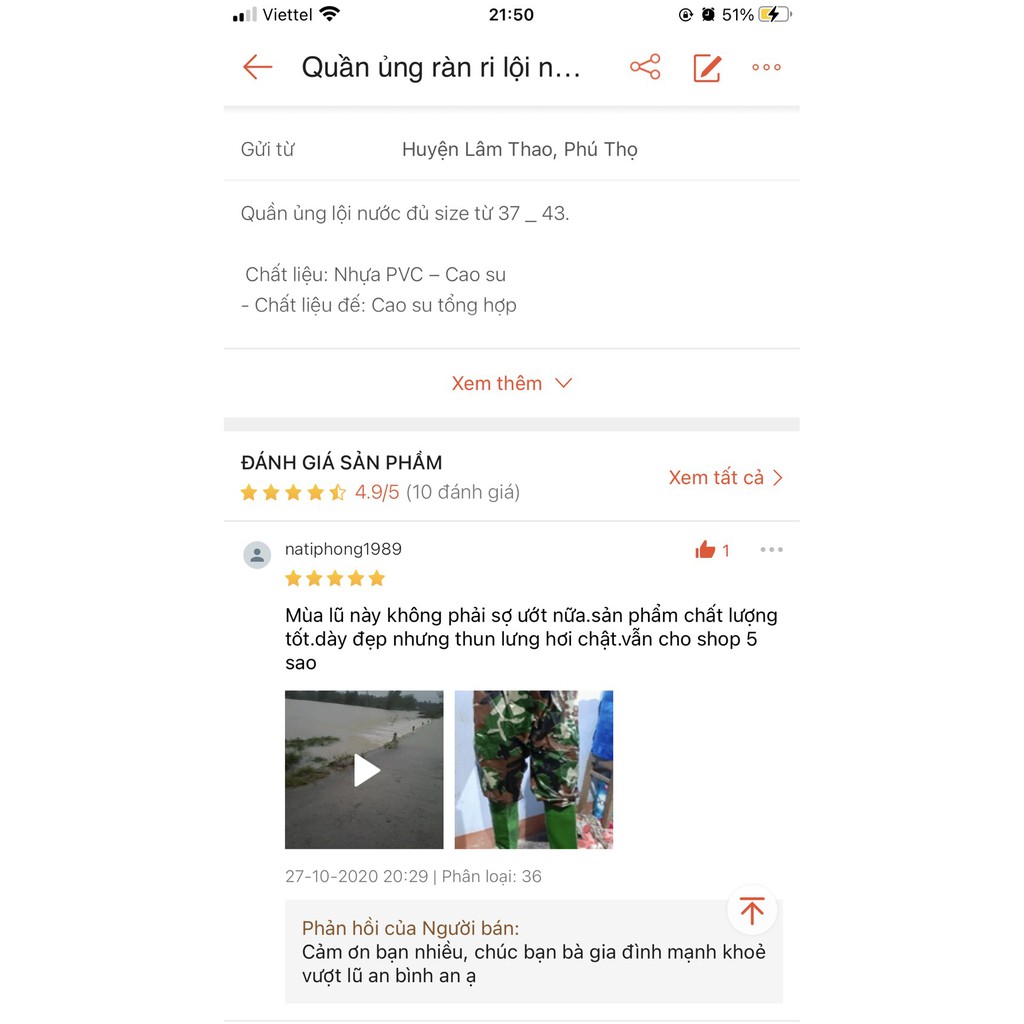Share this product
1024x1024 pixels.
(x=645, y=67)
